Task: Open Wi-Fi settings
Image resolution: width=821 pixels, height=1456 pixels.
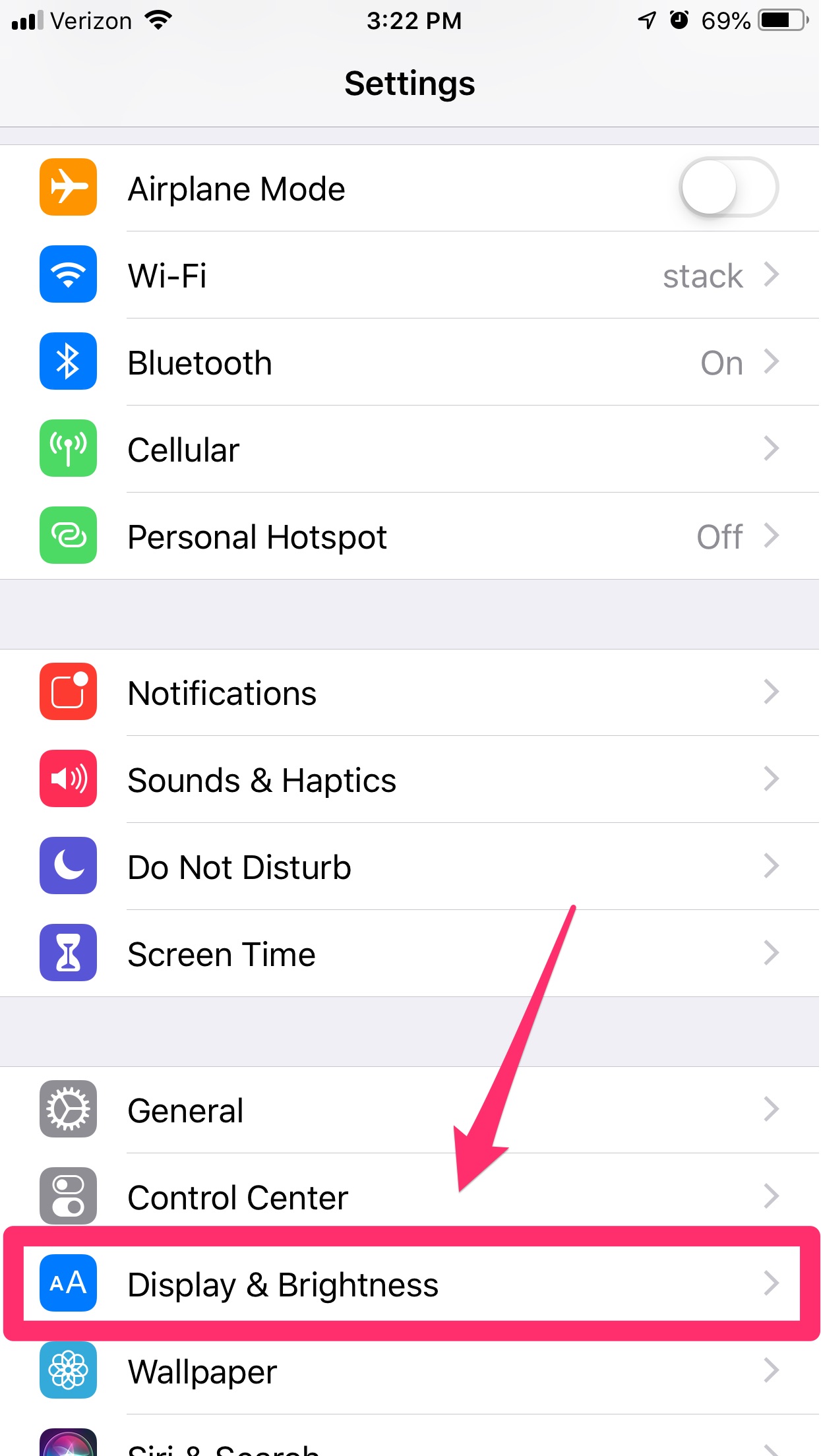Action: pos(410,275)
